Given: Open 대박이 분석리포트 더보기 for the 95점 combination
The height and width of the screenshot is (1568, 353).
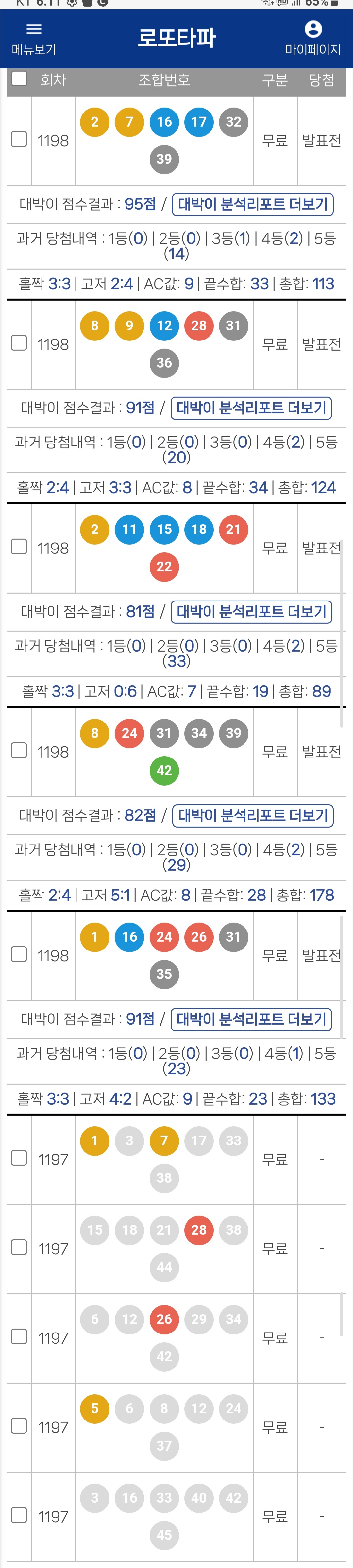Looking at the screenshot, I should pos(253,204).
